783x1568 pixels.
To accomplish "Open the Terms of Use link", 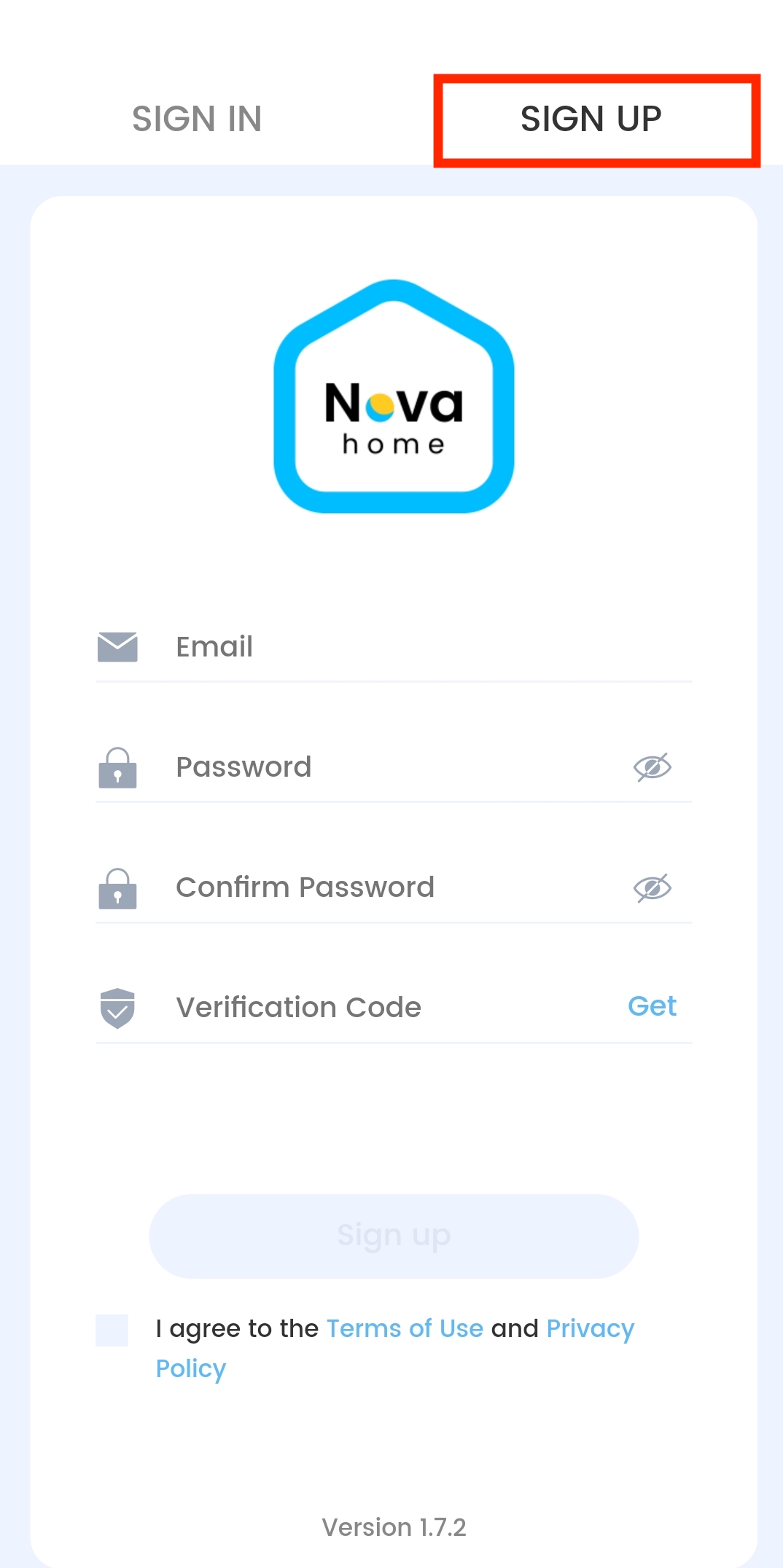I will (x=405, y=1329).
